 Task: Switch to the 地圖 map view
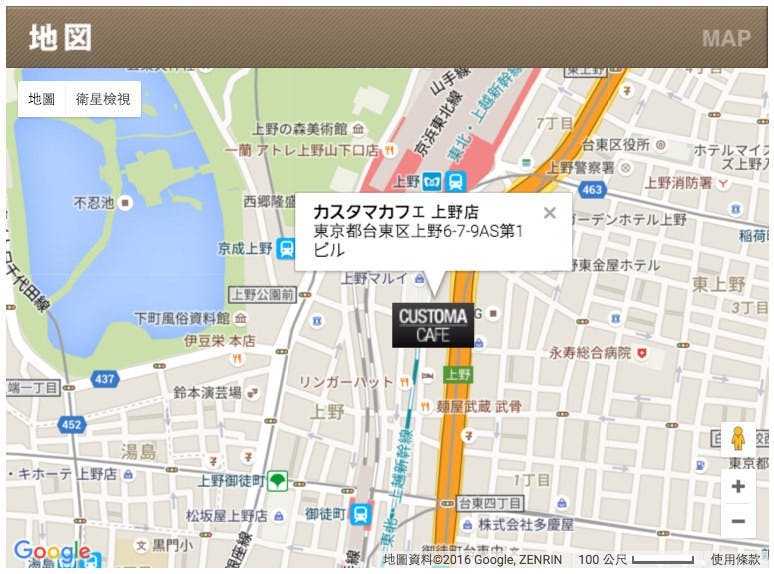click(x=42, y=99)
